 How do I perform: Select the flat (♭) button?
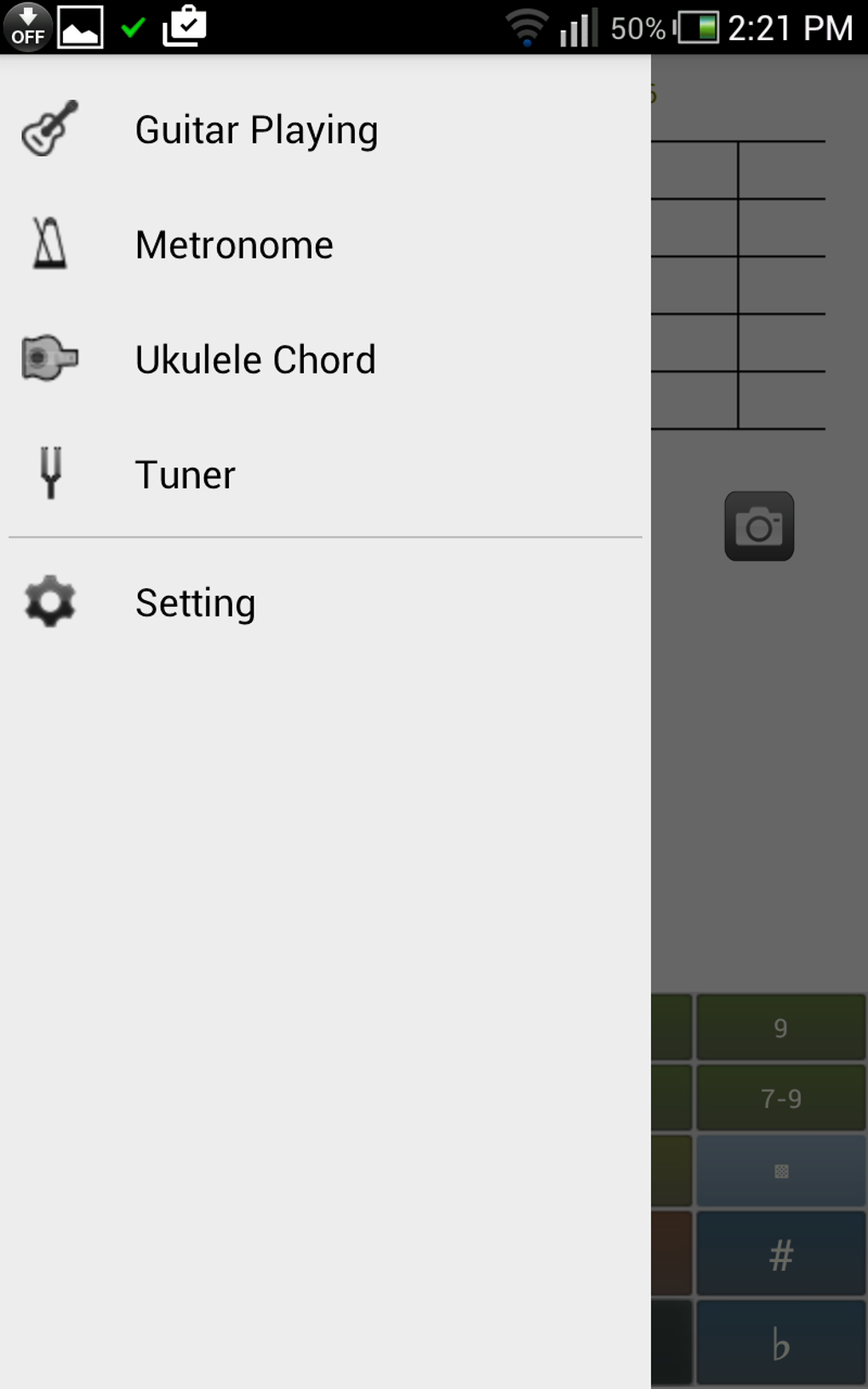pos(780,1345)
